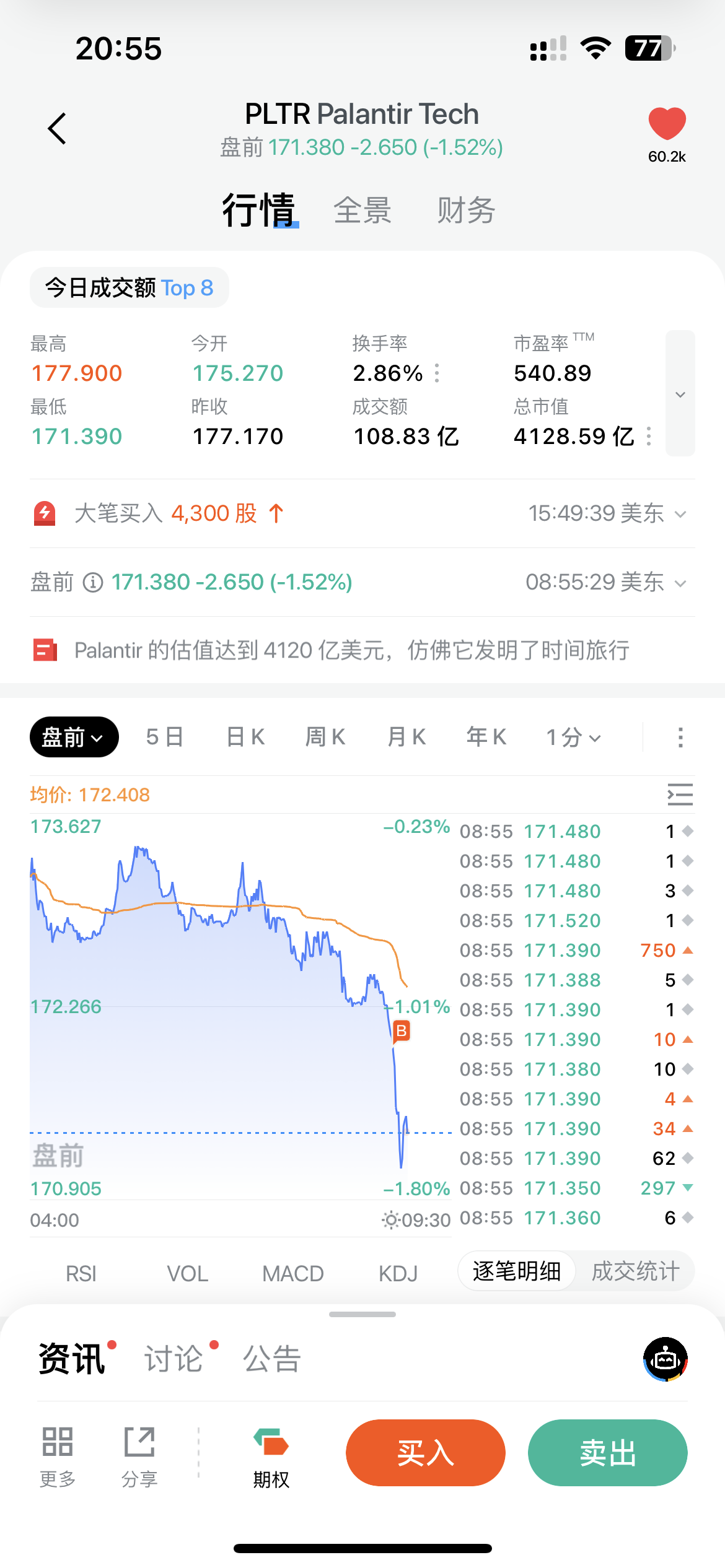Select the 日K chart view

pyautogui.click(x=245, y=737)
